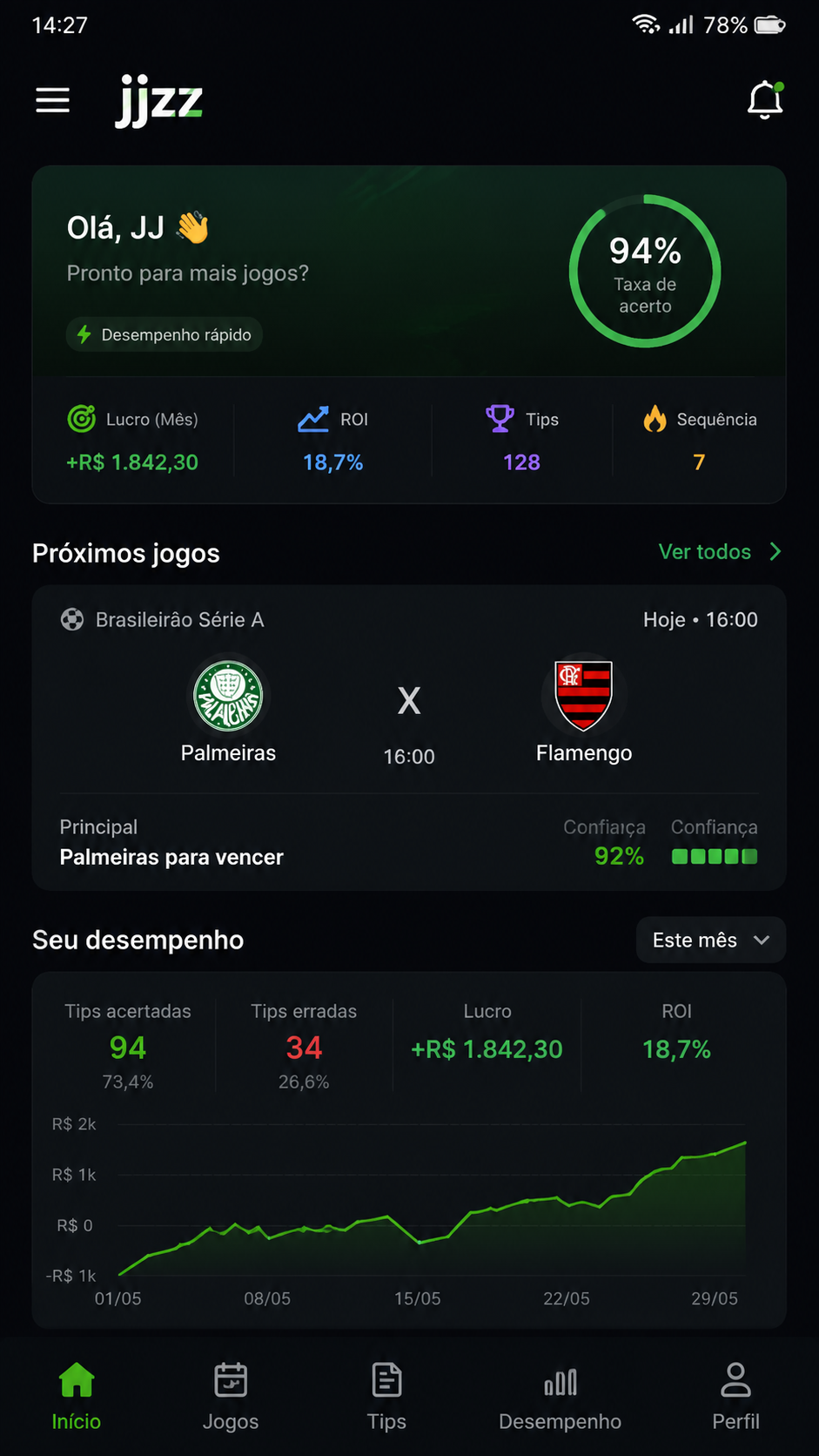Open the Palmeiras x Flamengo match card
Image resolution: width=819 pixels, height=1456 pixels.
point(409,738)
